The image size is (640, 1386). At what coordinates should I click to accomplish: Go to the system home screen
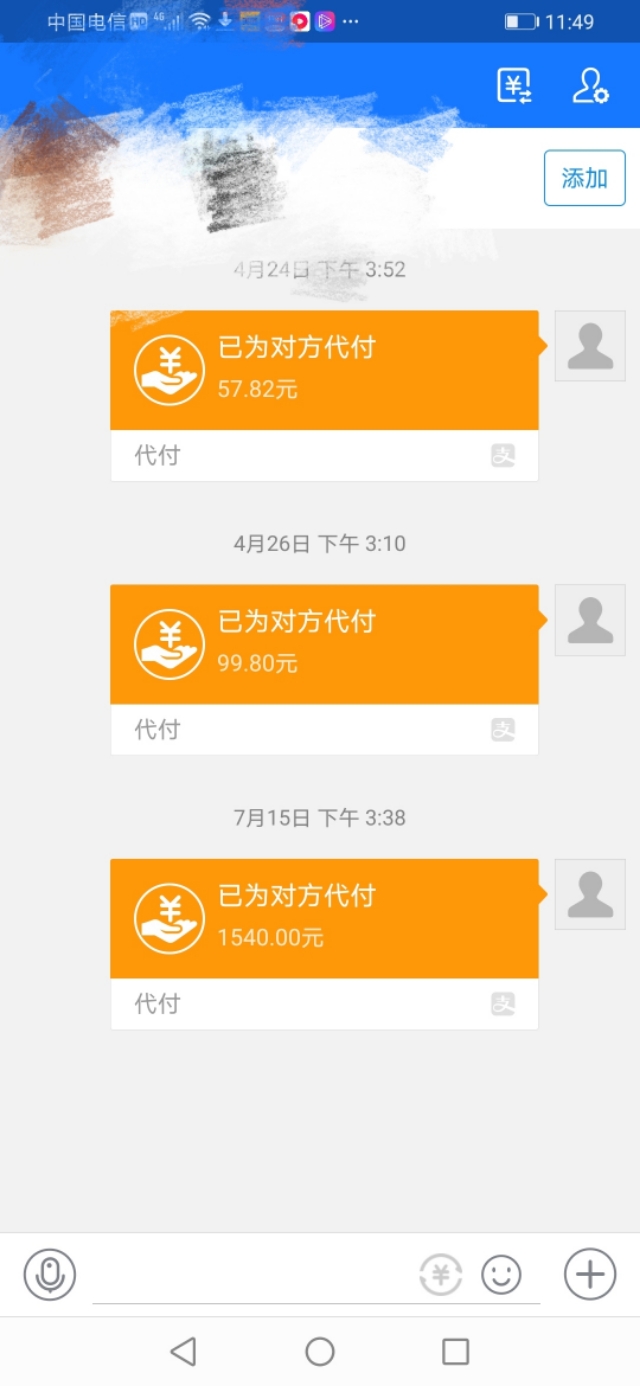click(320, 1352)
